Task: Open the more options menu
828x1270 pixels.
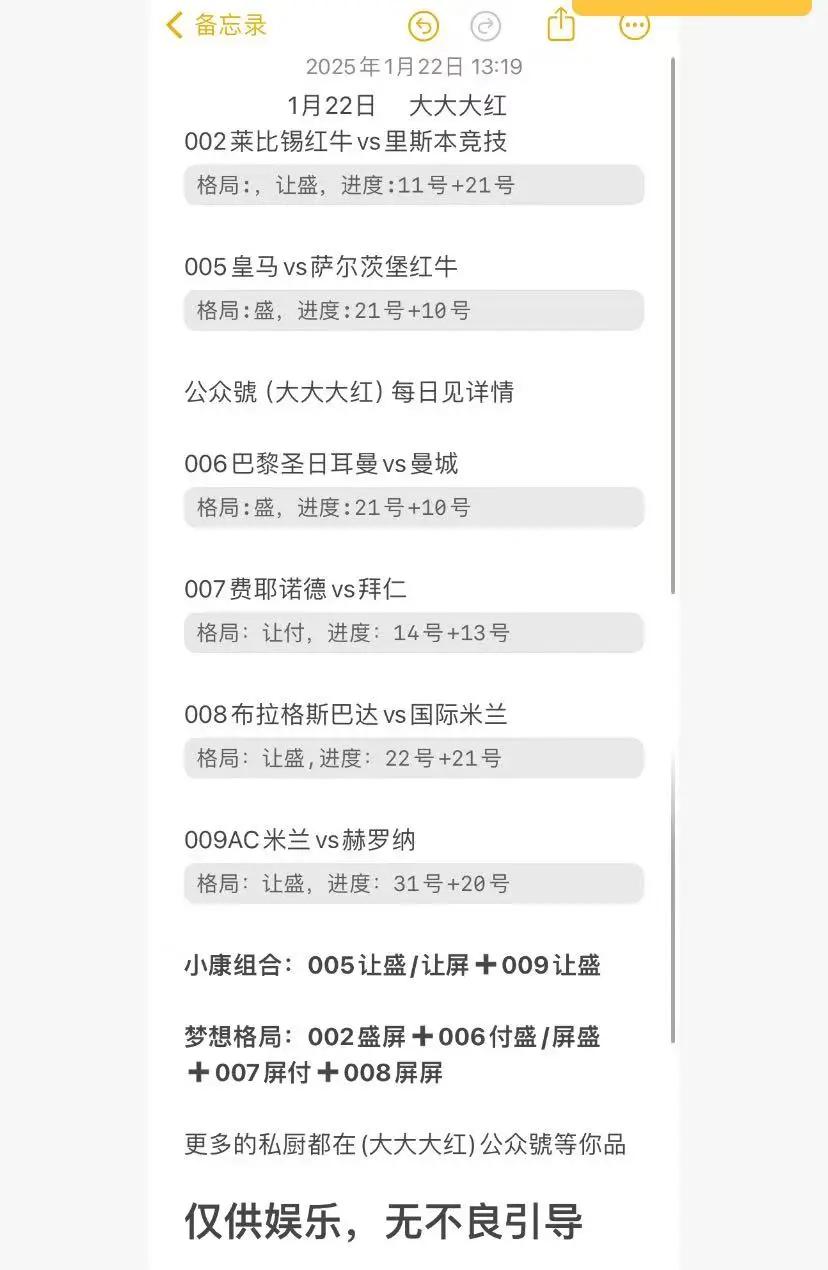Action: [x=635, y=27]
